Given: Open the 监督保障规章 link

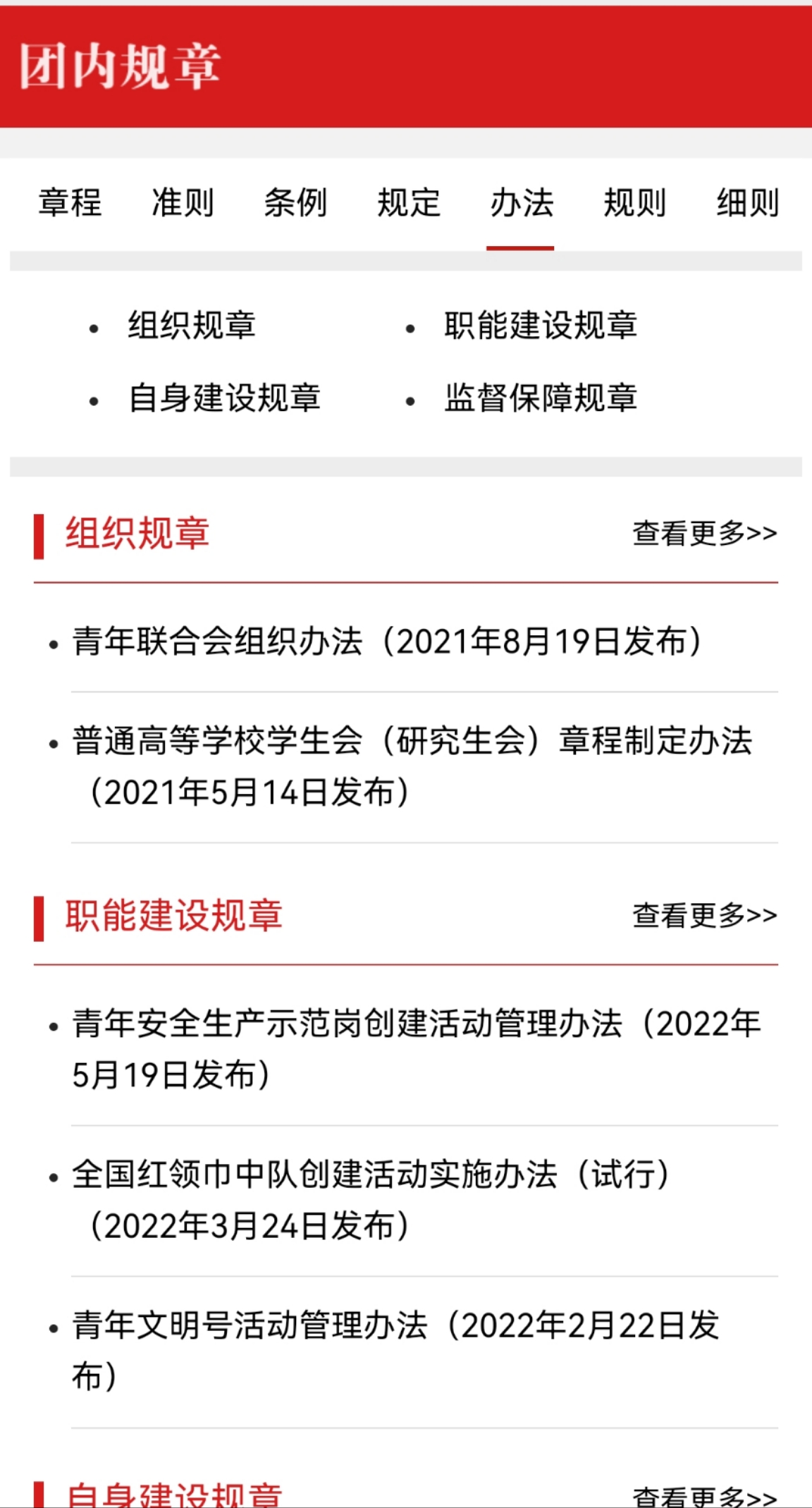Looking at the screenshot, I should point(541,398).
